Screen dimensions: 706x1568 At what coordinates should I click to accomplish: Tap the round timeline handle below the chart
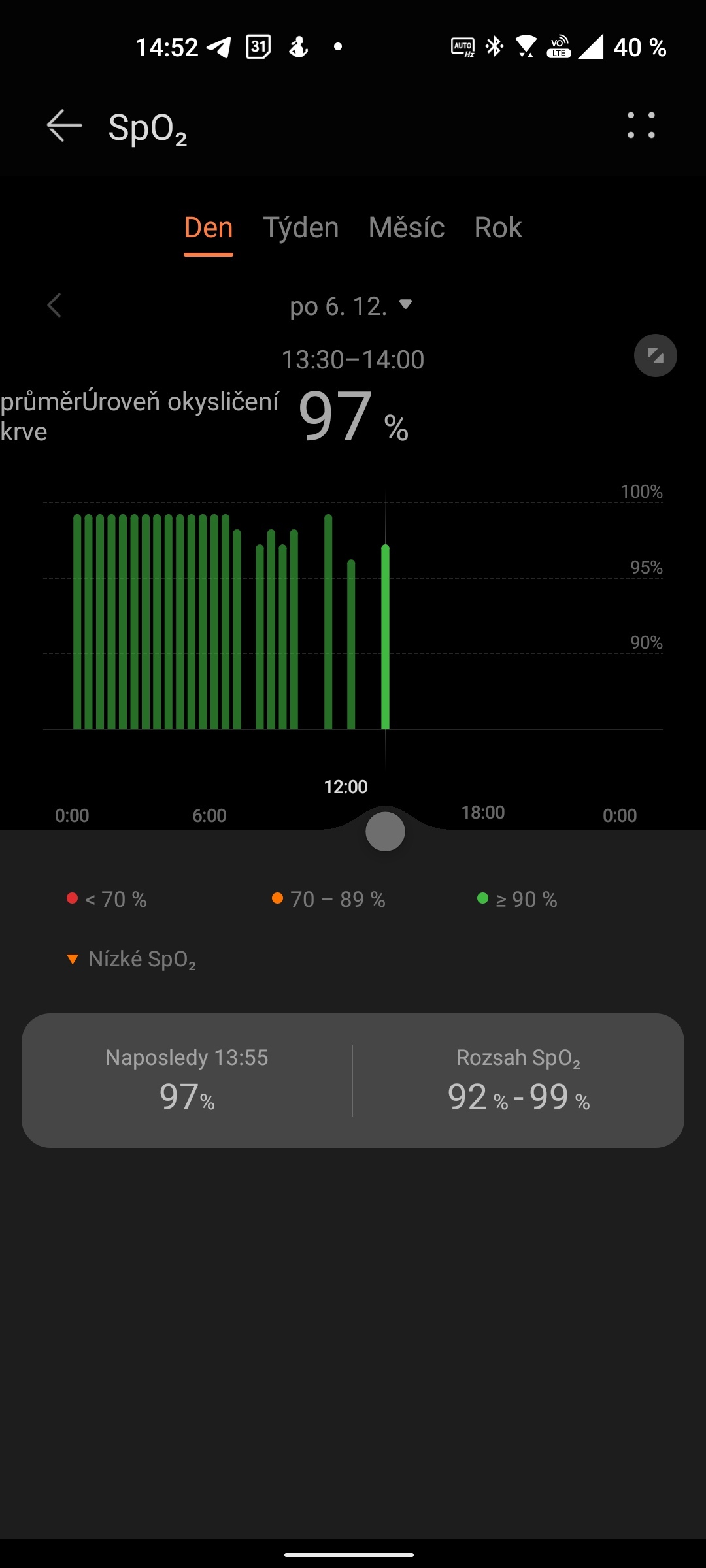[x=385, y=832]
